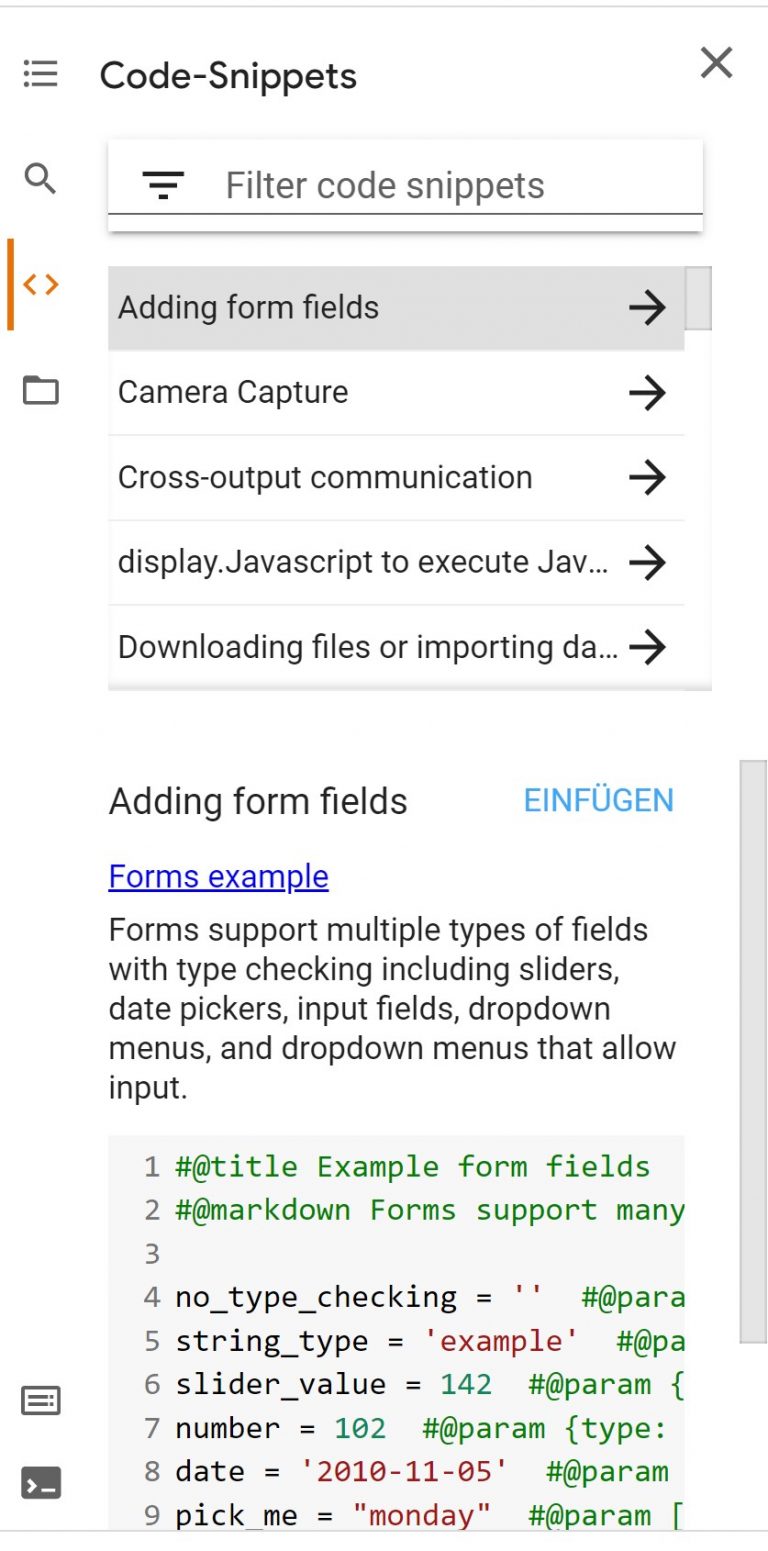Focus the Filter code snippets field
Viewport: 768px width, 1551px height.
440,186
